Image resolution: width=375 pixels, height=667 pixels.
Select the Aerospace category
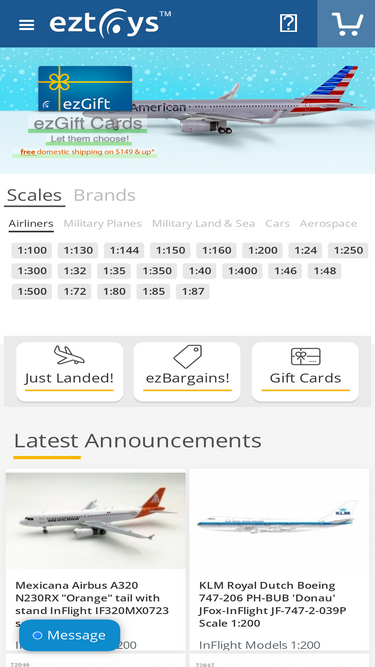[x=329, y=223]
